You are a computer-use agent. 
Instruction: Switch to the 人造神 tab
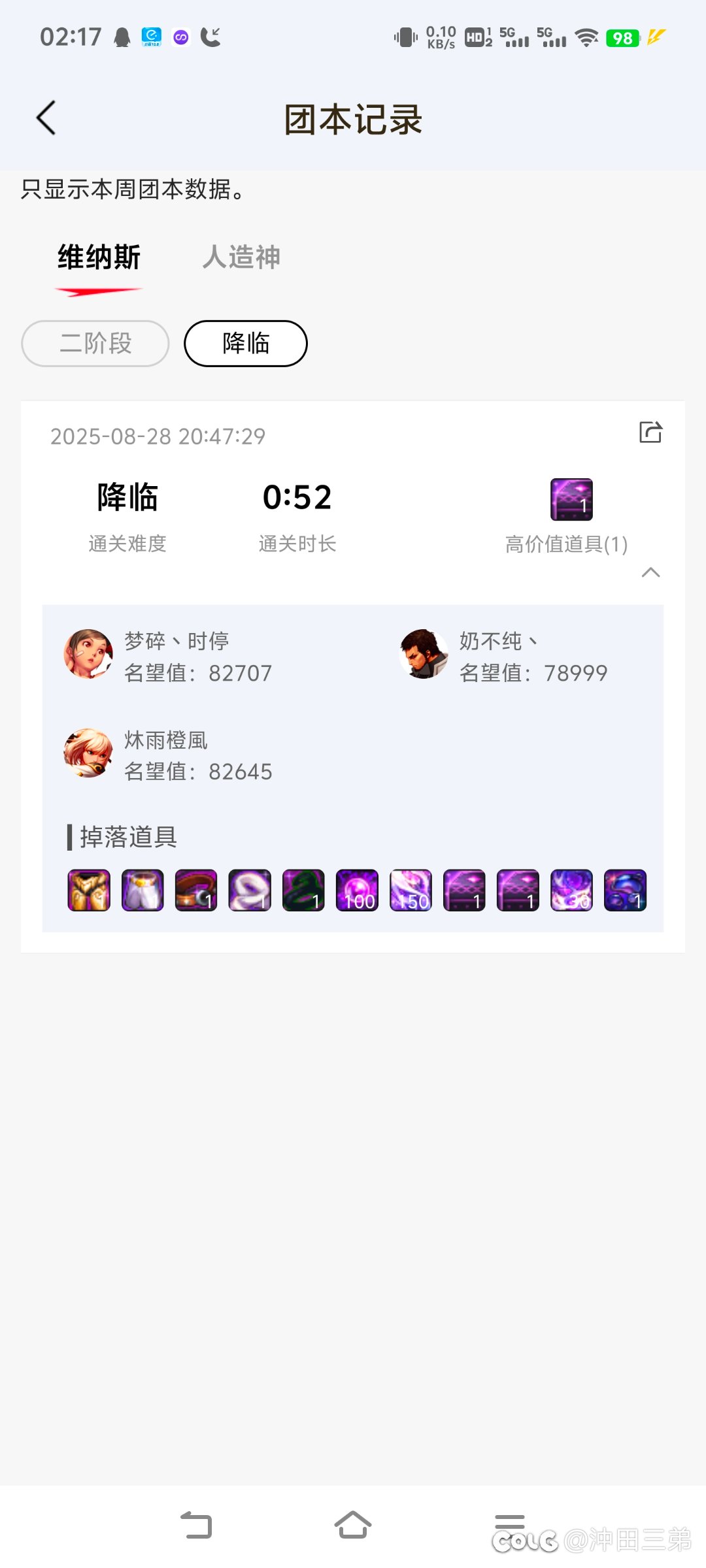click(241, 257)
